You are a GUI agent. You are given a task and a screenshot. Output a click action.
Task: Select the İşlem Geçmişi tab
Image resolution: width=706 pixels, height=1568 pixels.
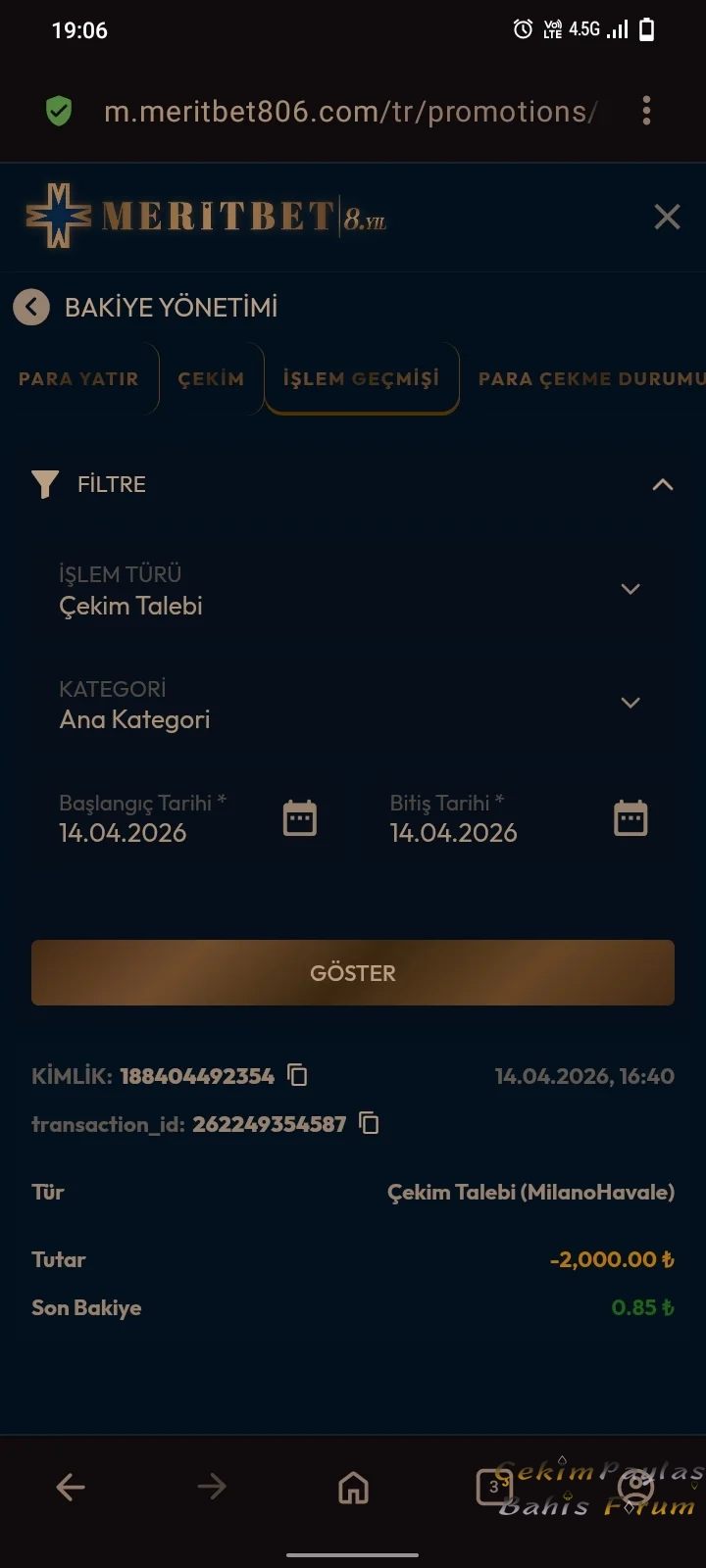(x=361, y=379)
